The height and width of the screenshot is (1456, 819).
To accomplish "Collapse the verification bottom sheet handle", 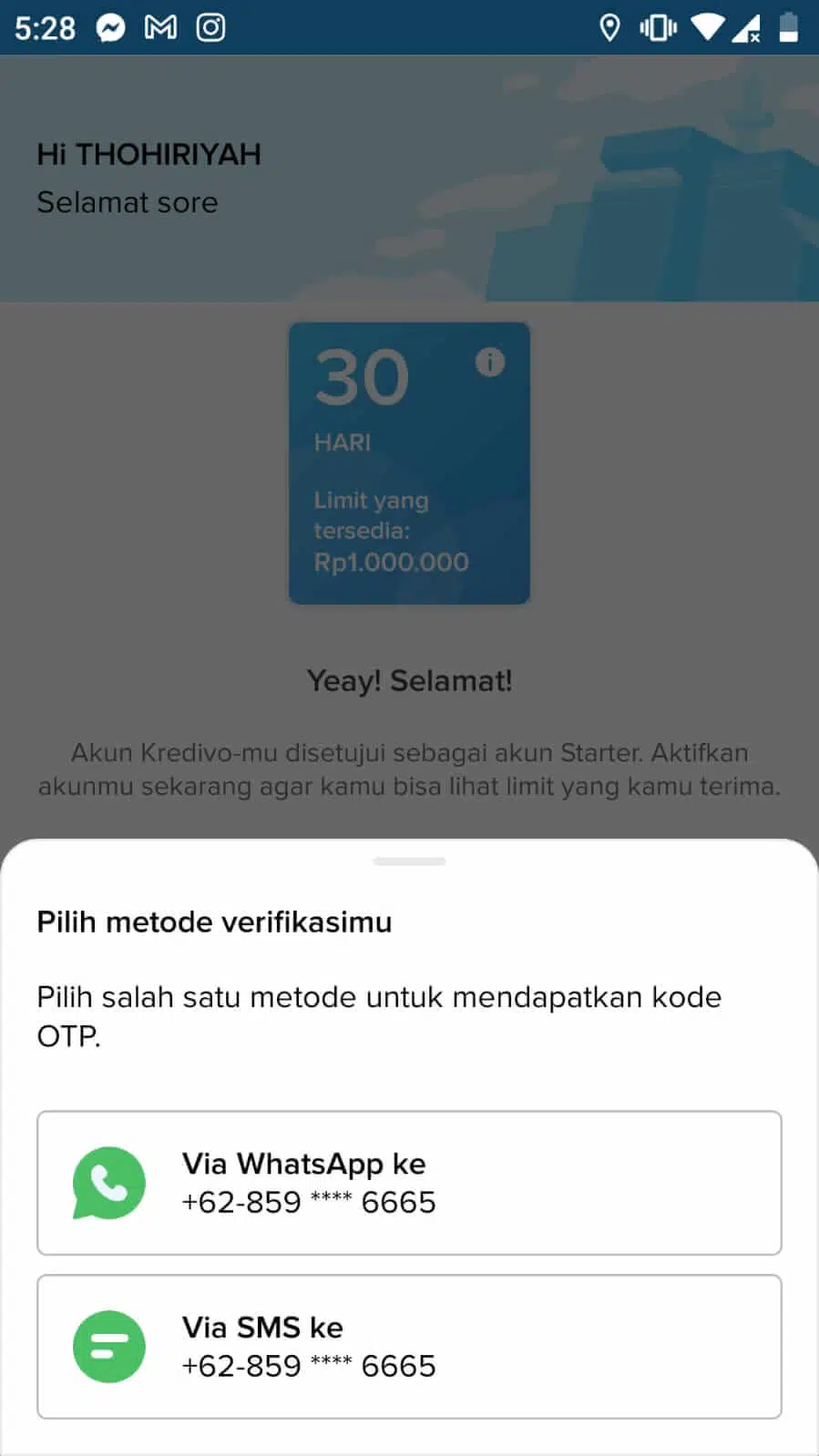I will (409, 860).
